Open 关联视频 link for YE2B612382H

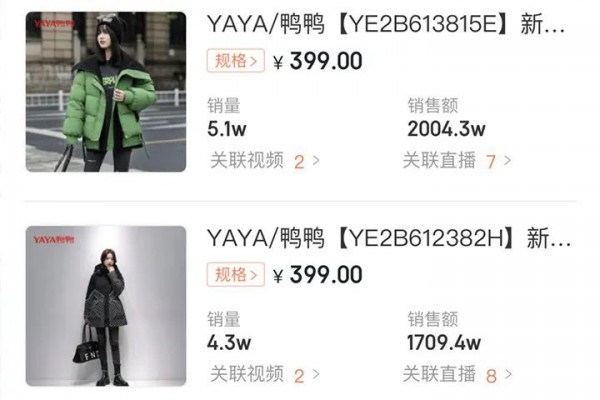click(264, 375)
